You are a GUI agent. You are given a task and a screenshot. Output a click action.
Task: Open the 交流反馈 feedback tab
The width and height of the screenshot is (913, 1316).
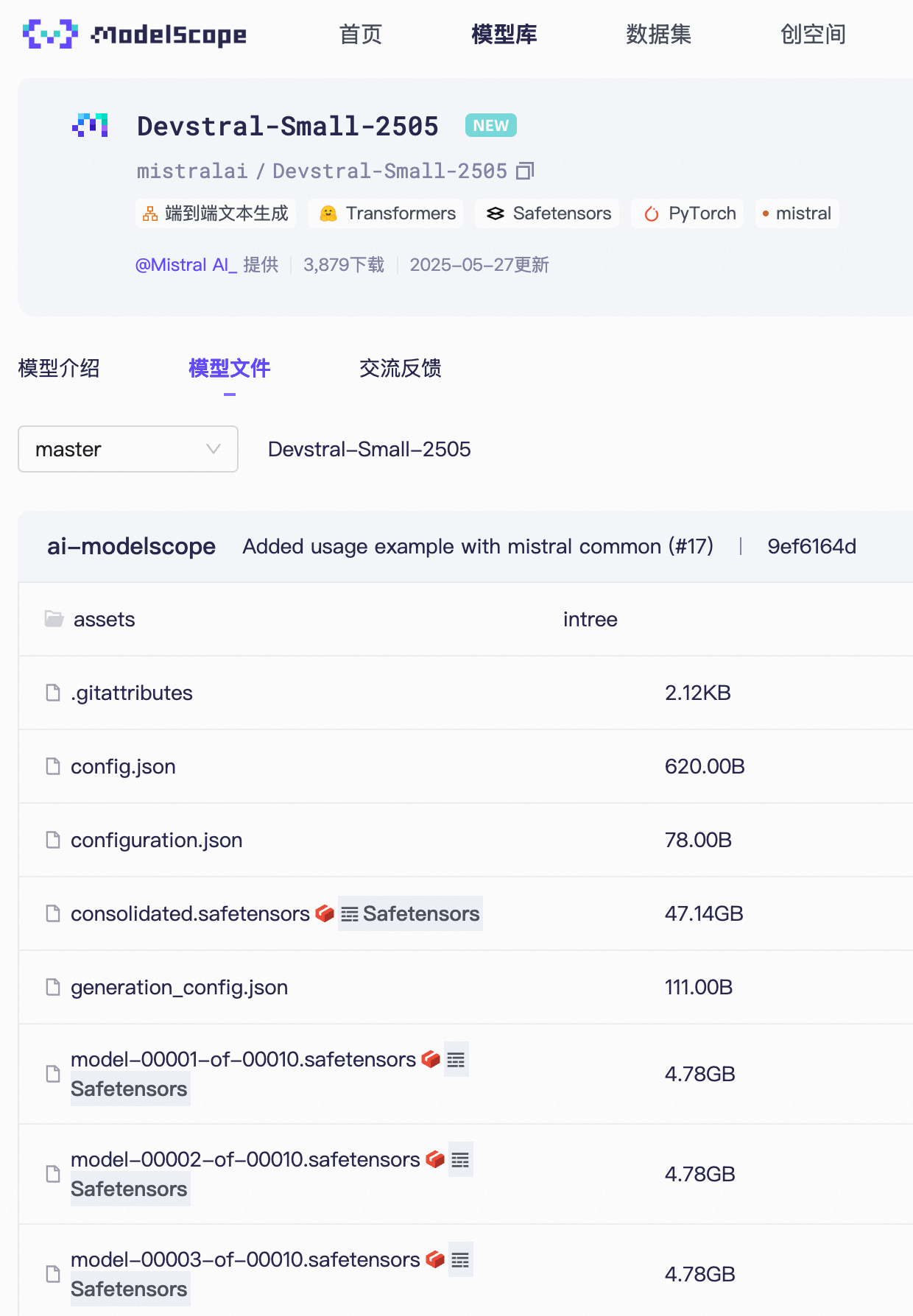pos(400,368)
